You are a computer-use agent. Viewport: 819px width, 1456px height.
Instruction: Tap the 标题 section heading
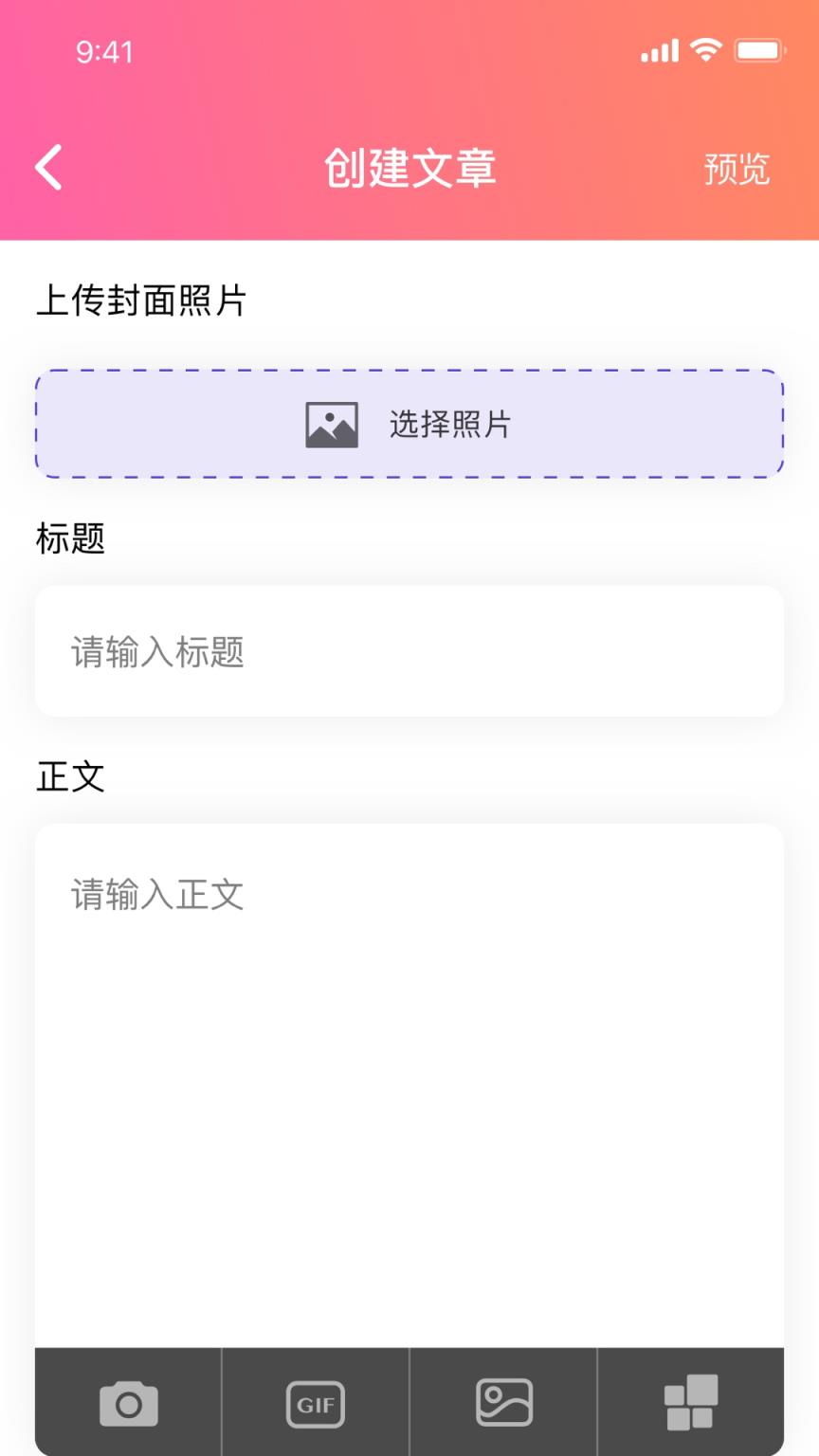70,537
